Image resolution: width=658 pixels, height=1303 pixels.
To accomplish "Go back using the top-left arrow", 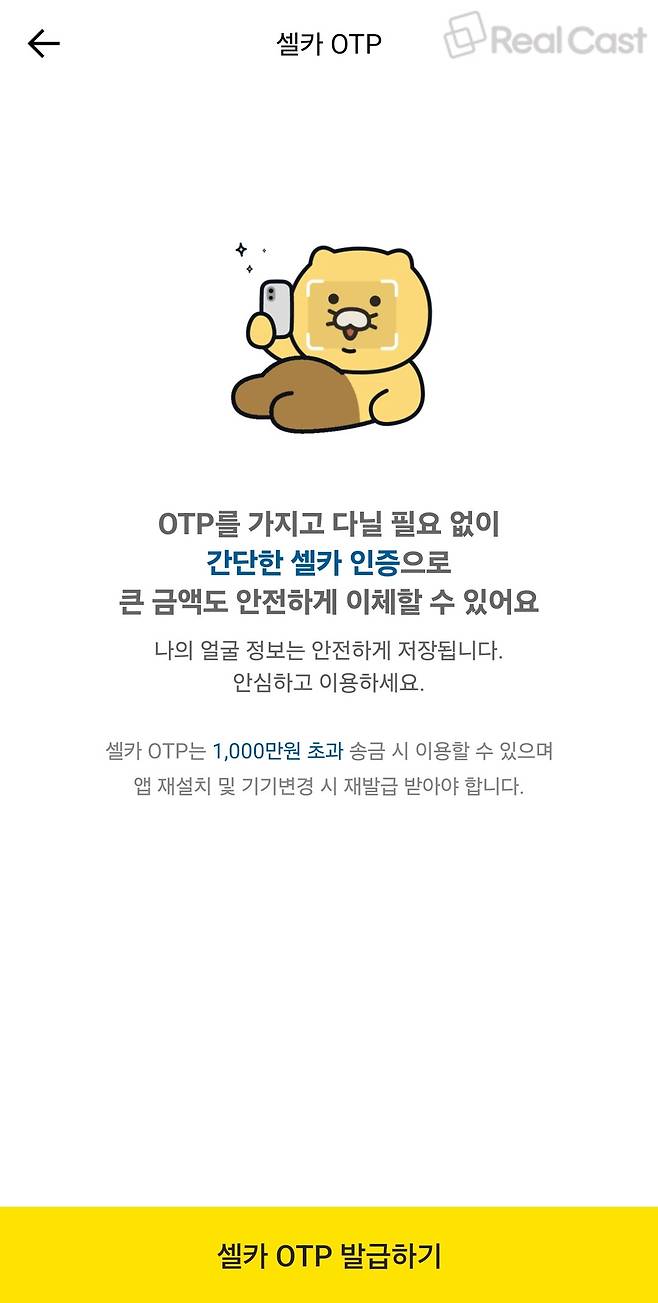I will [x=44, y=44].
